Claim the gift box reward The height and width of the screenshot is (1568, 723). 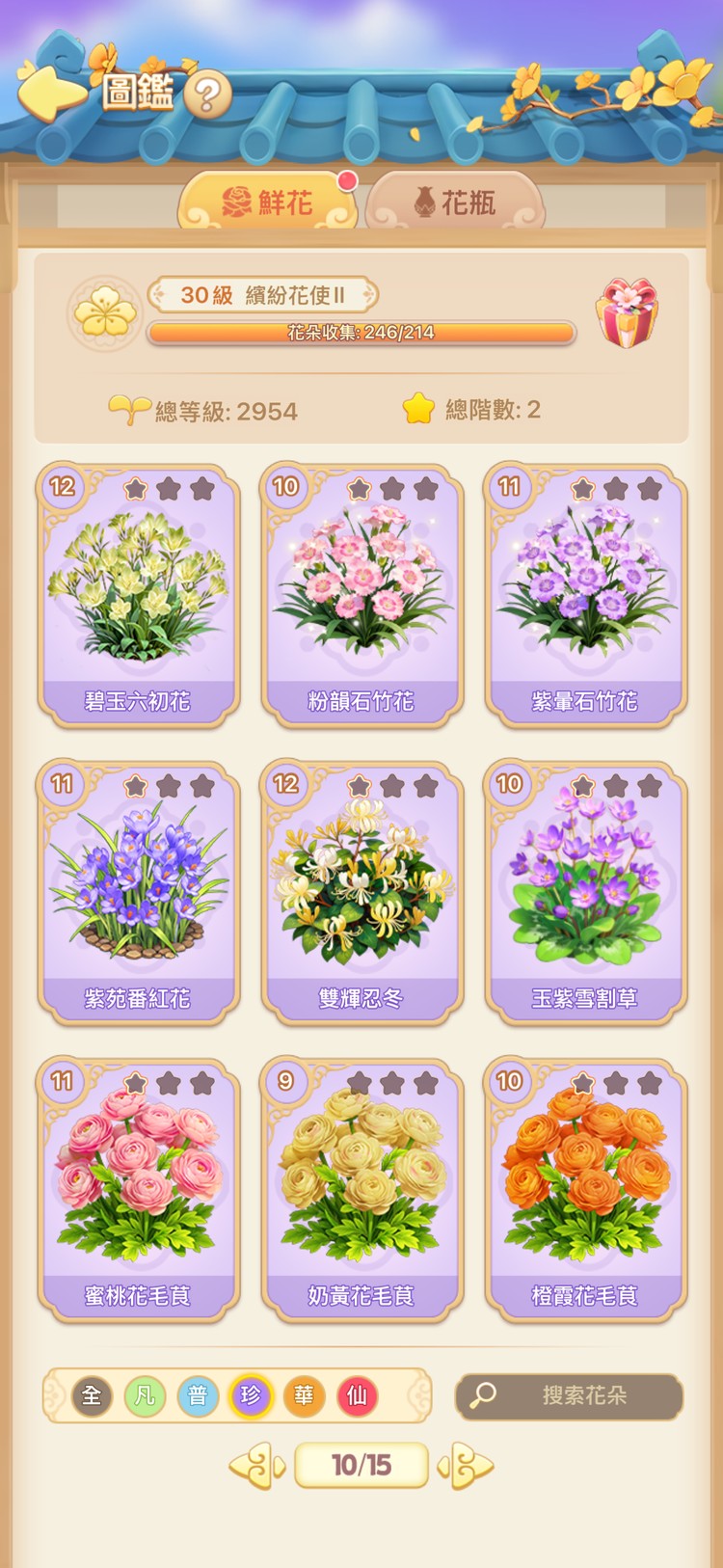pyautogui.click(x=627, y=313)
